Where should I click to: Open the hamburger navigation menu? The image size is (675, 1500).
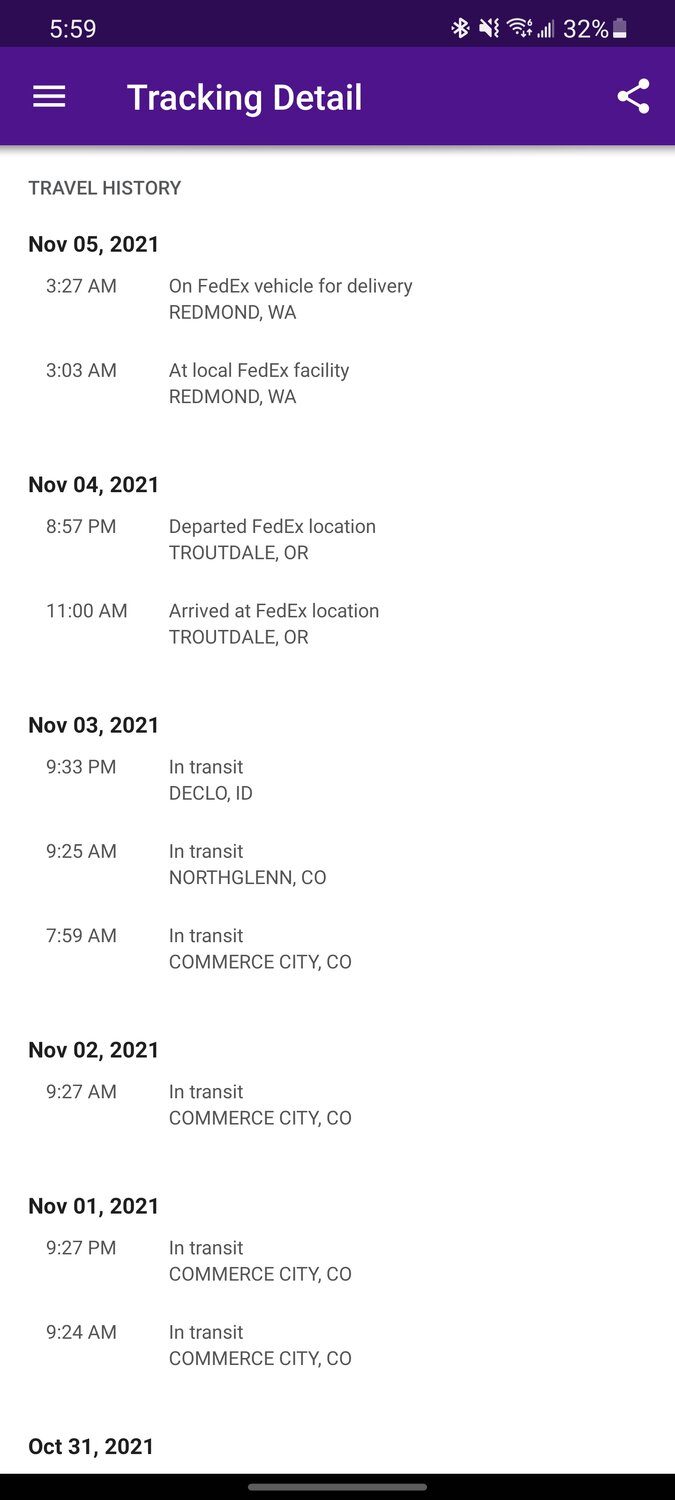[49, 97]
